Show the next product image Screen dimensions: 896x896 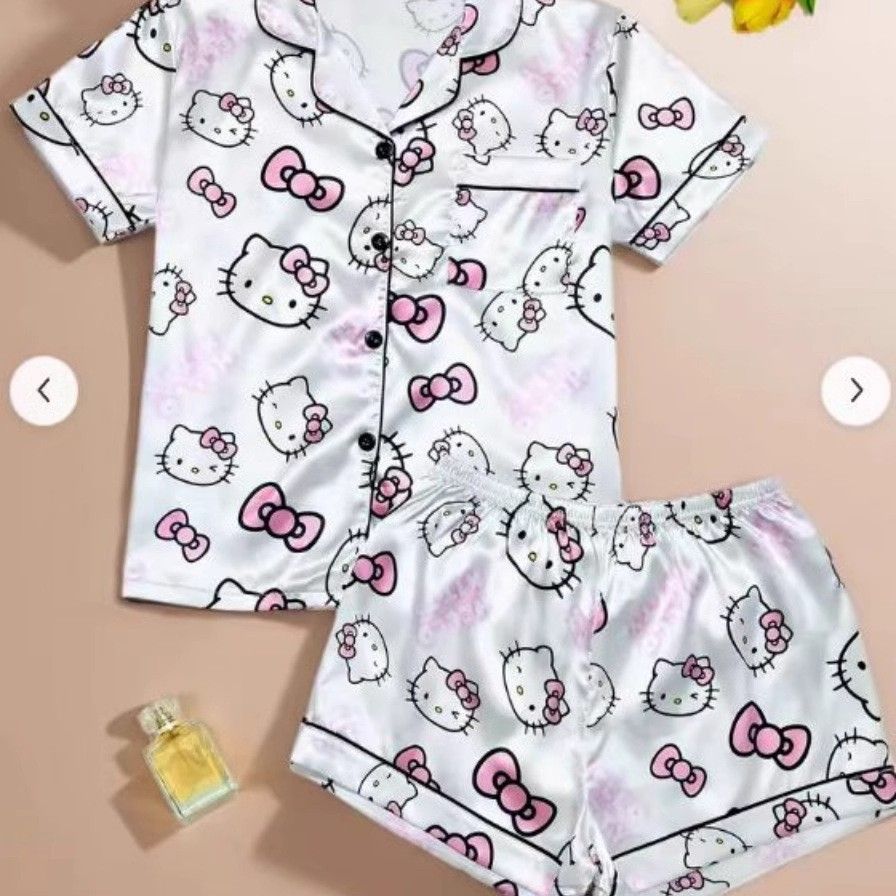[x=855, y=391]
